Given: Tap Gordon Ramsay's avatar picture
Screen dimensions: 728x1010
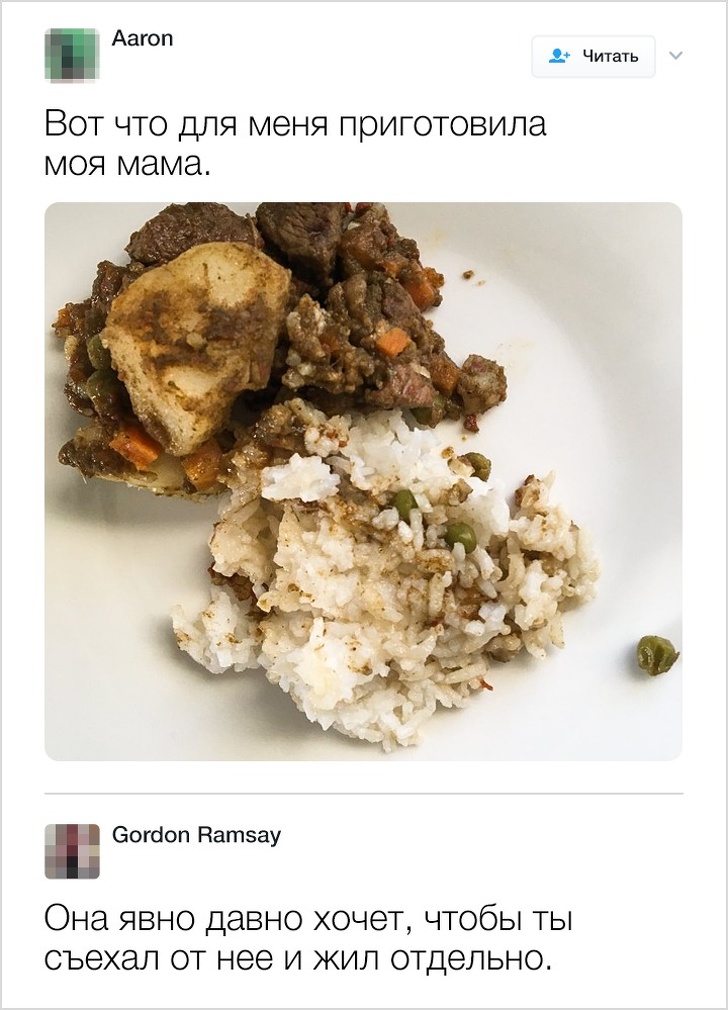Looking at the screenshot, I should (72, 851).
